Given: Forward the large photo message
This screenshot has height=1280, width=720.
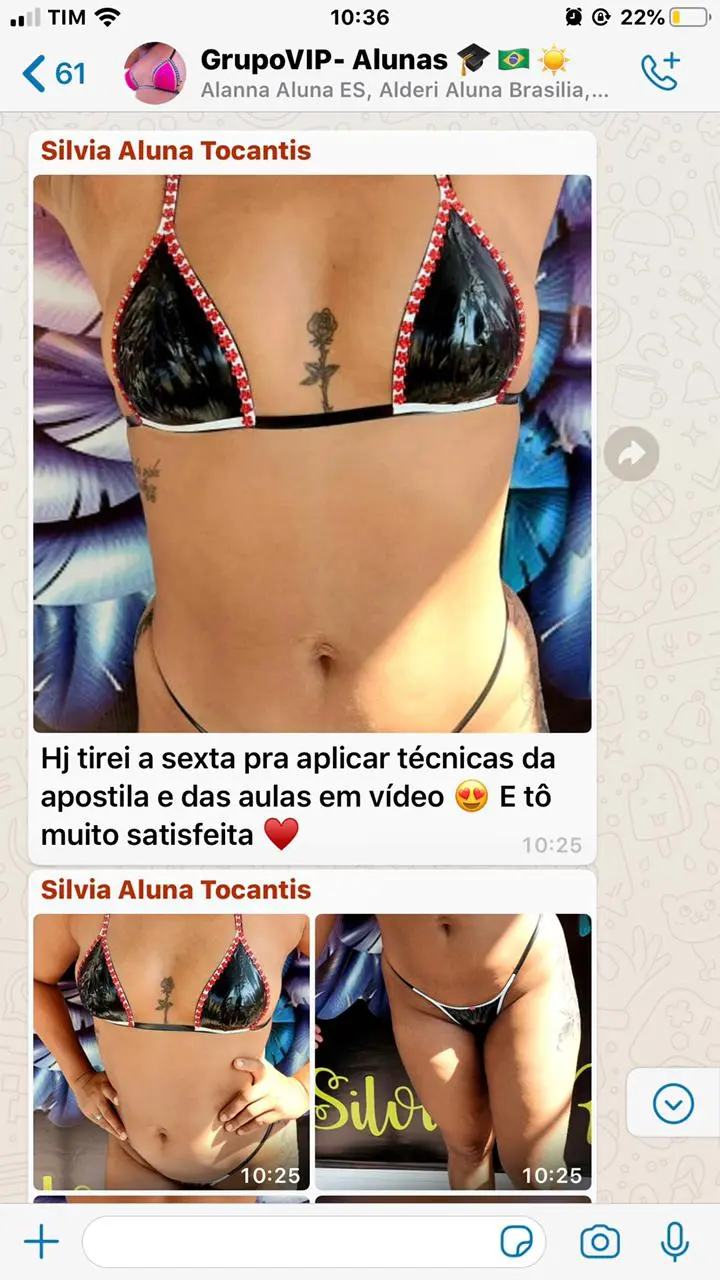Looking at the screenshot, I should [631, 454].
